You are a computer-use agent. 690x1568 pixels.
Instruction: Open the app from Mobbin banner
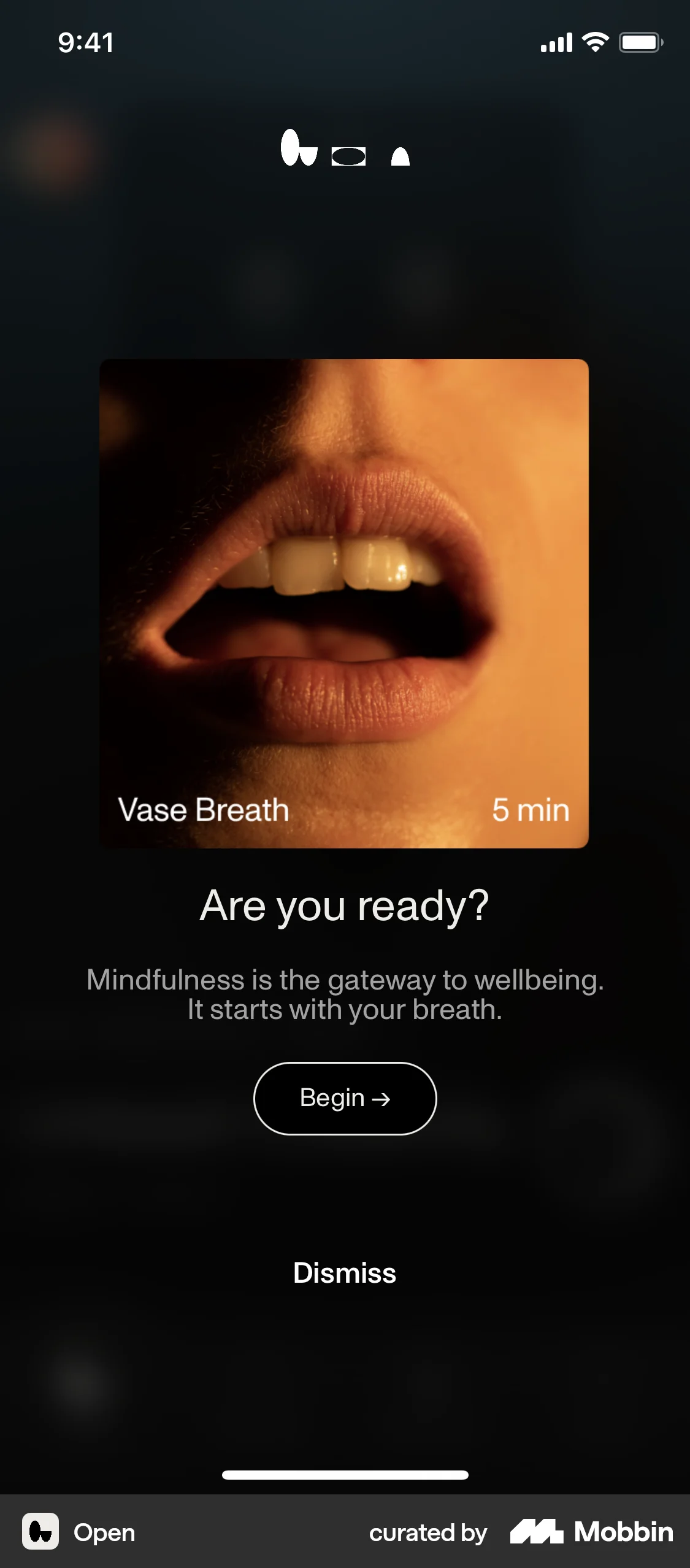click(80, 1532)
